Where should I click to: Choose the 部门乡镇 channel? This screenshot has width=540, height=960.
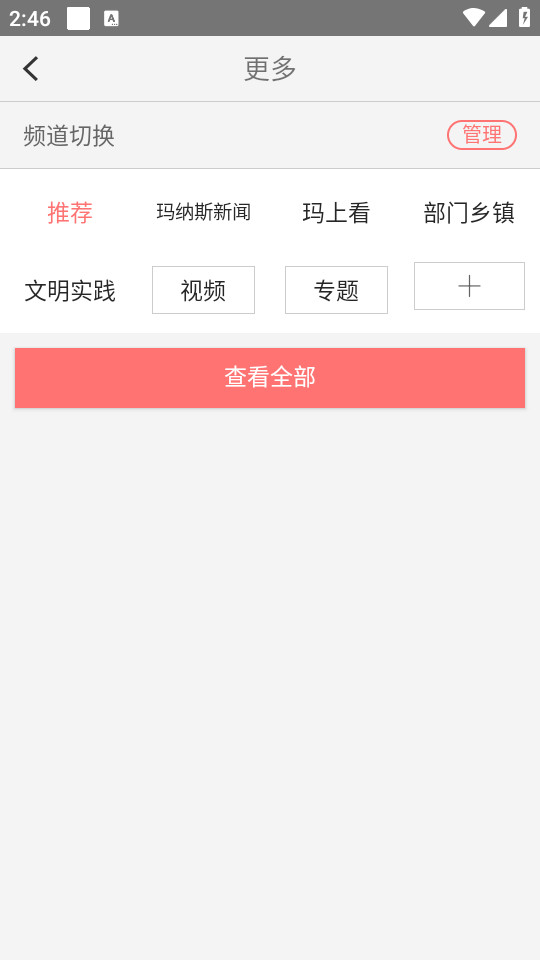(469, 212)
